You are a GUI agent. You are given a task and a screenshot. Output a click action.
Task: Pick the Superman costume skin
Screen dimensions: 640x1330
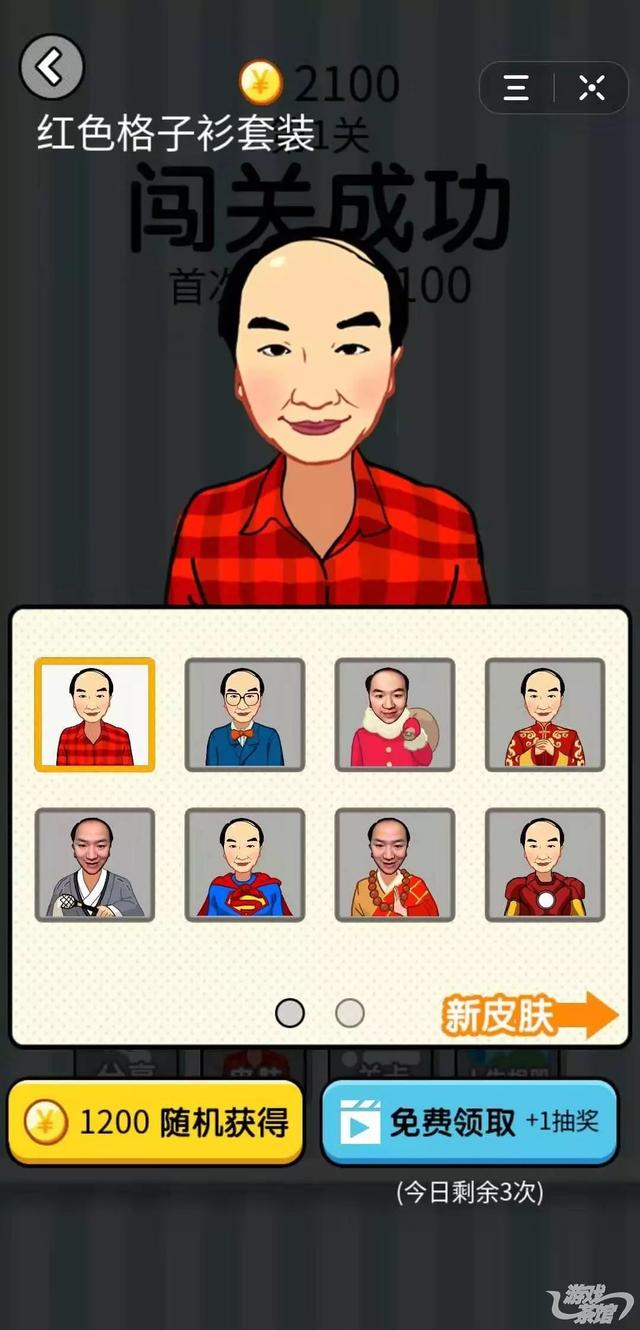tap(245, 865)
